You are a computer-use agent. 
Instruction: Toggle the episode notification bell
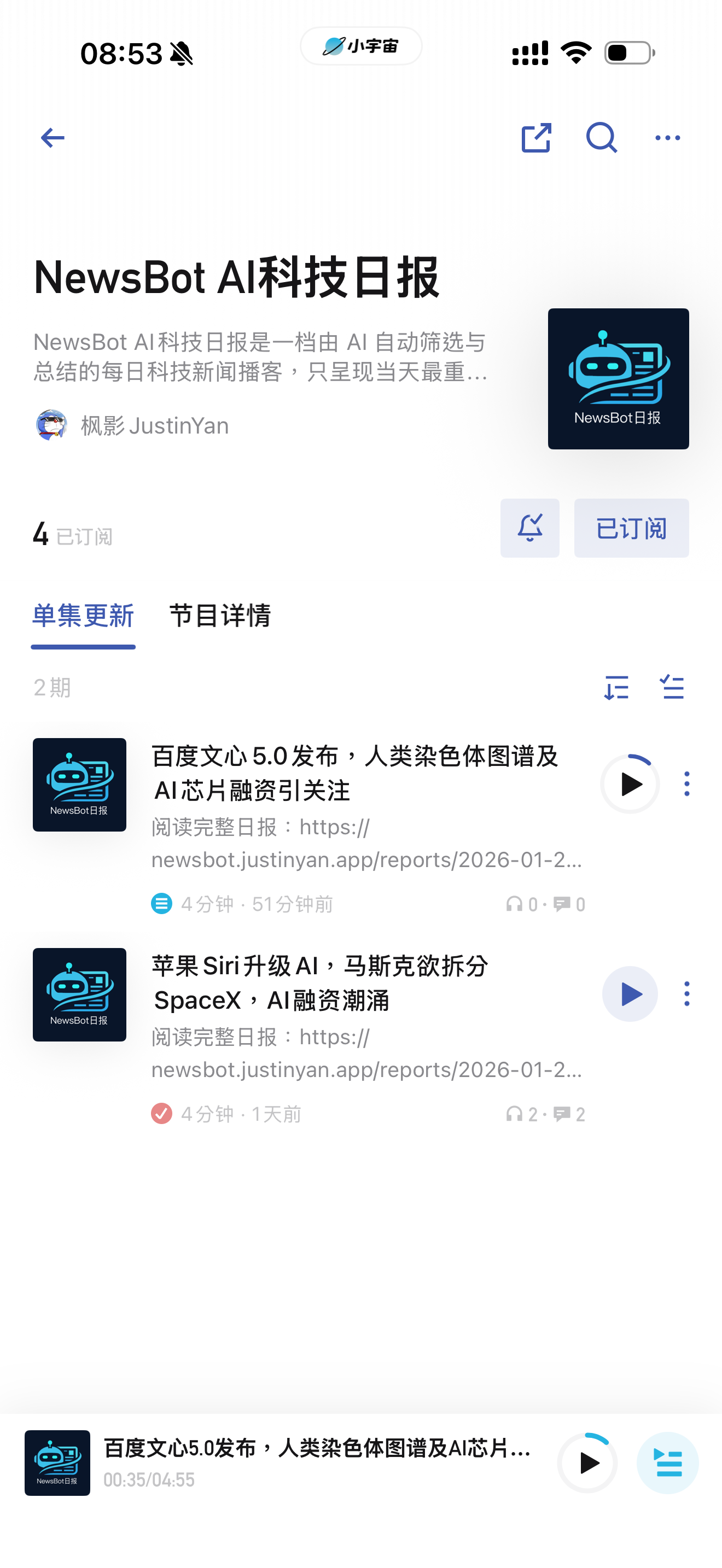(x=529, y=528)
